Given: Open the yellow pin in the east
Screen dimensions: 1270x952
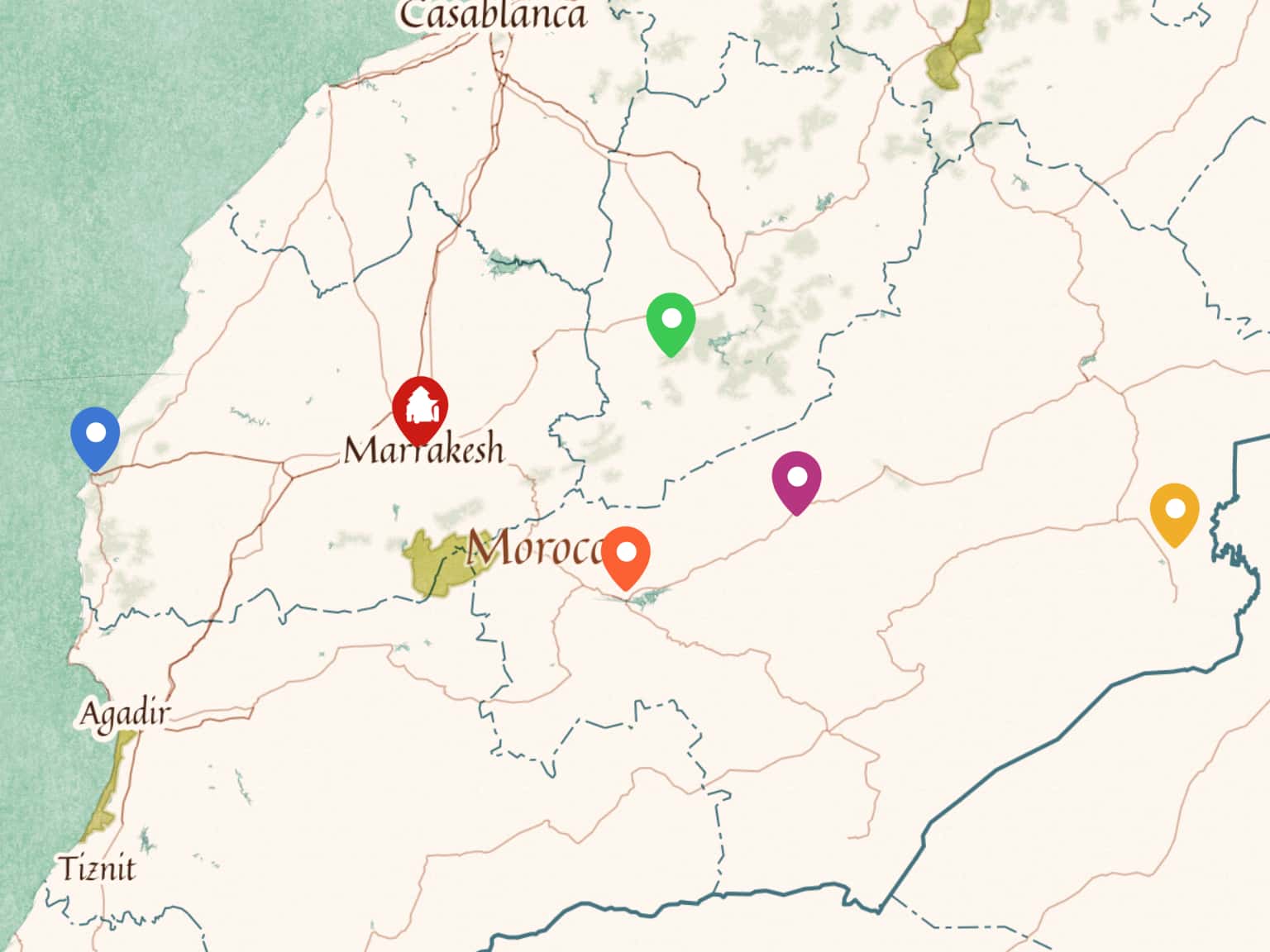Looking at the screenshot, I should (x=1174, y=511).
